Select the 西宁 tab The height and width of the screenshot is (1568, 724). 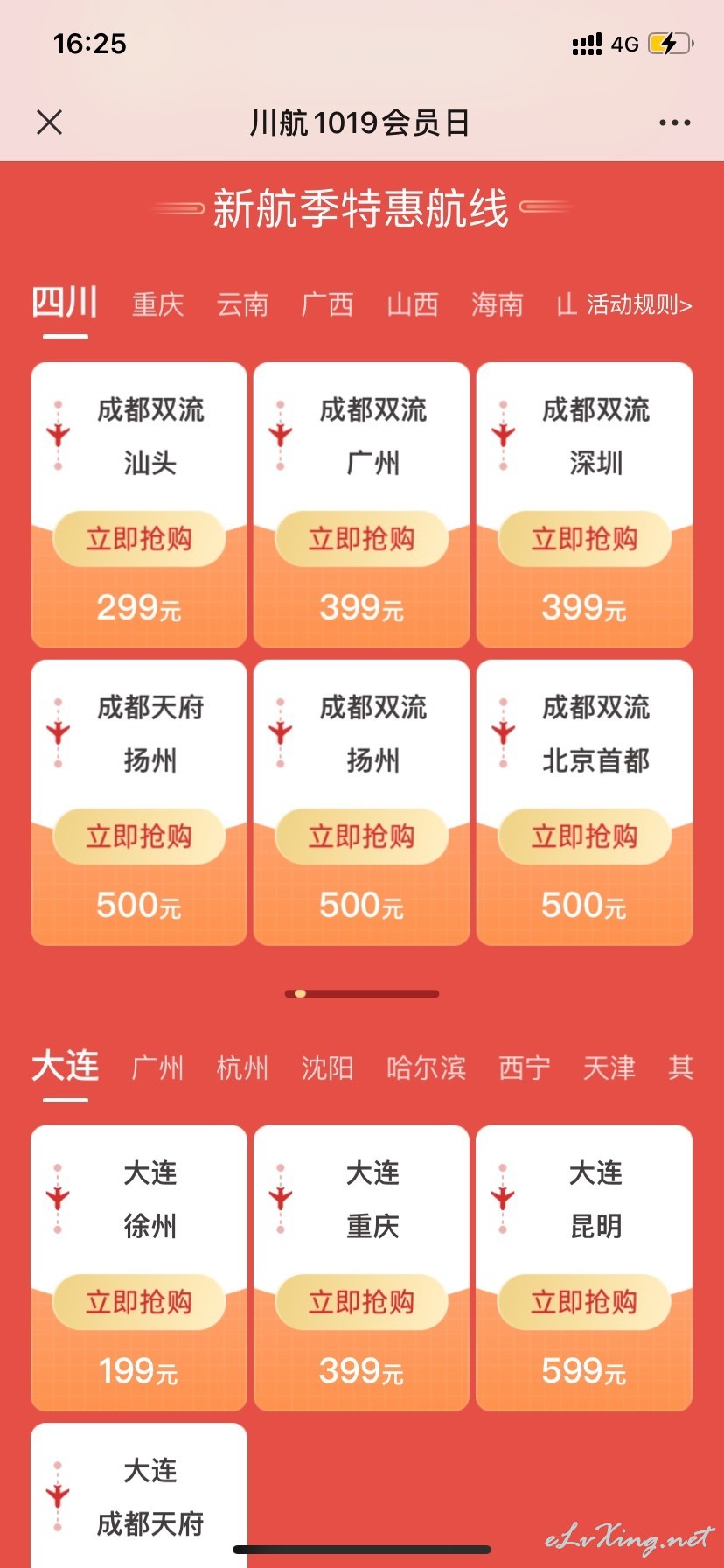point(525,1067)
